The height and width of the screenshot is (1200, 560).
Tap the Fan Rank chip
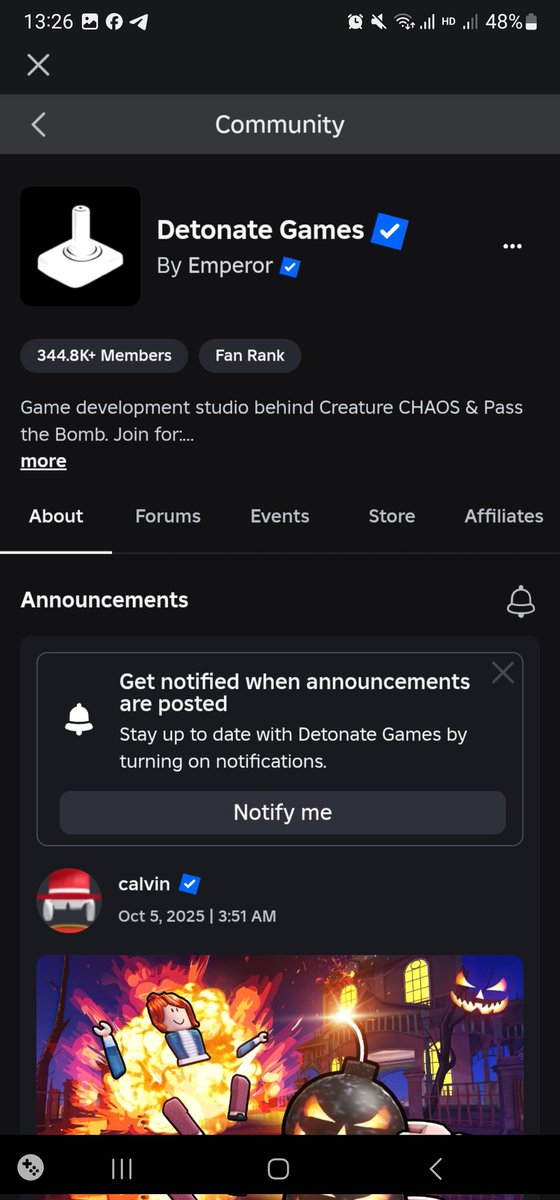pos(250,355)
